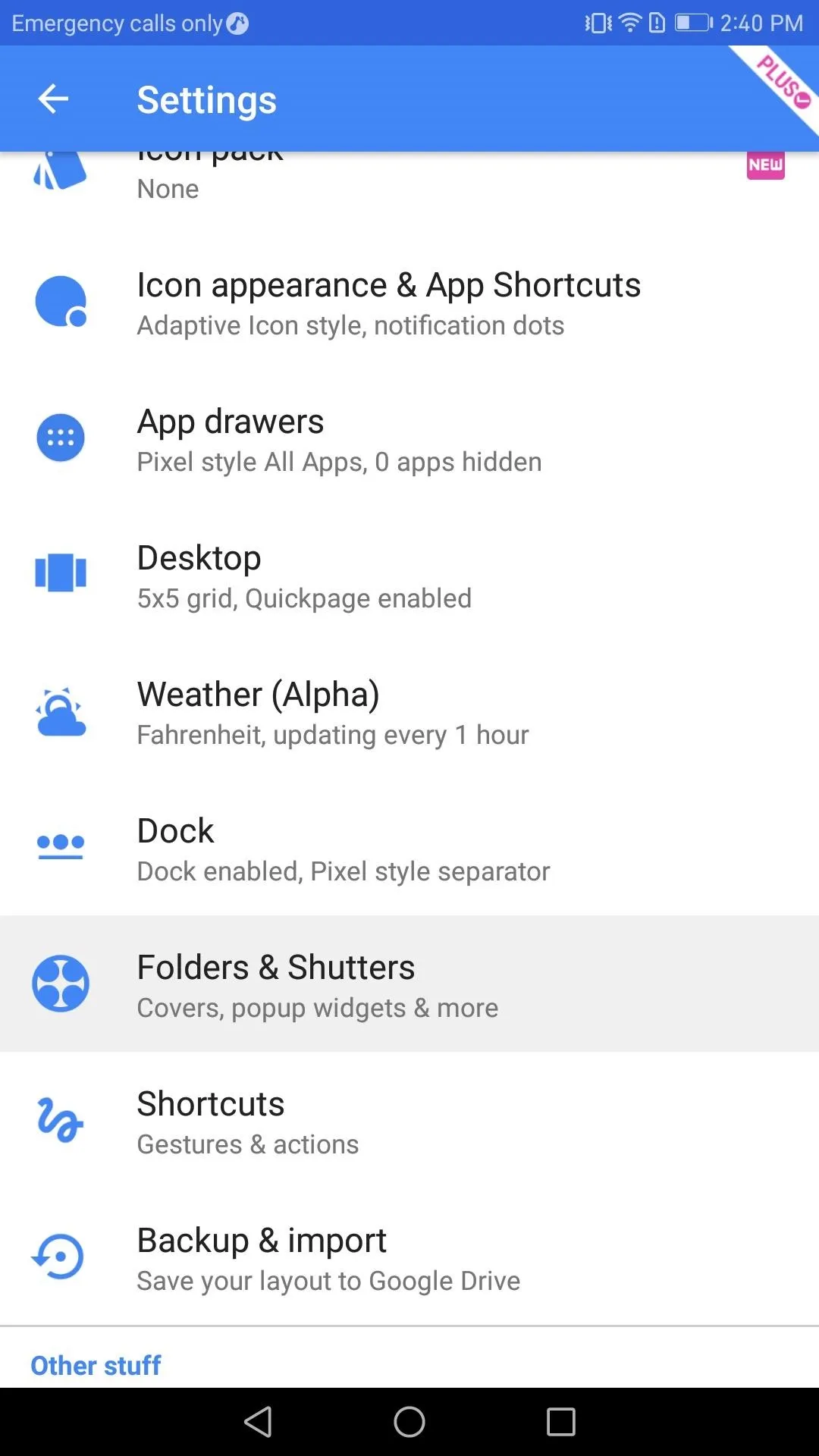Go back using the header arrow
819x1456 pixels.
click(x=53, y=99)
